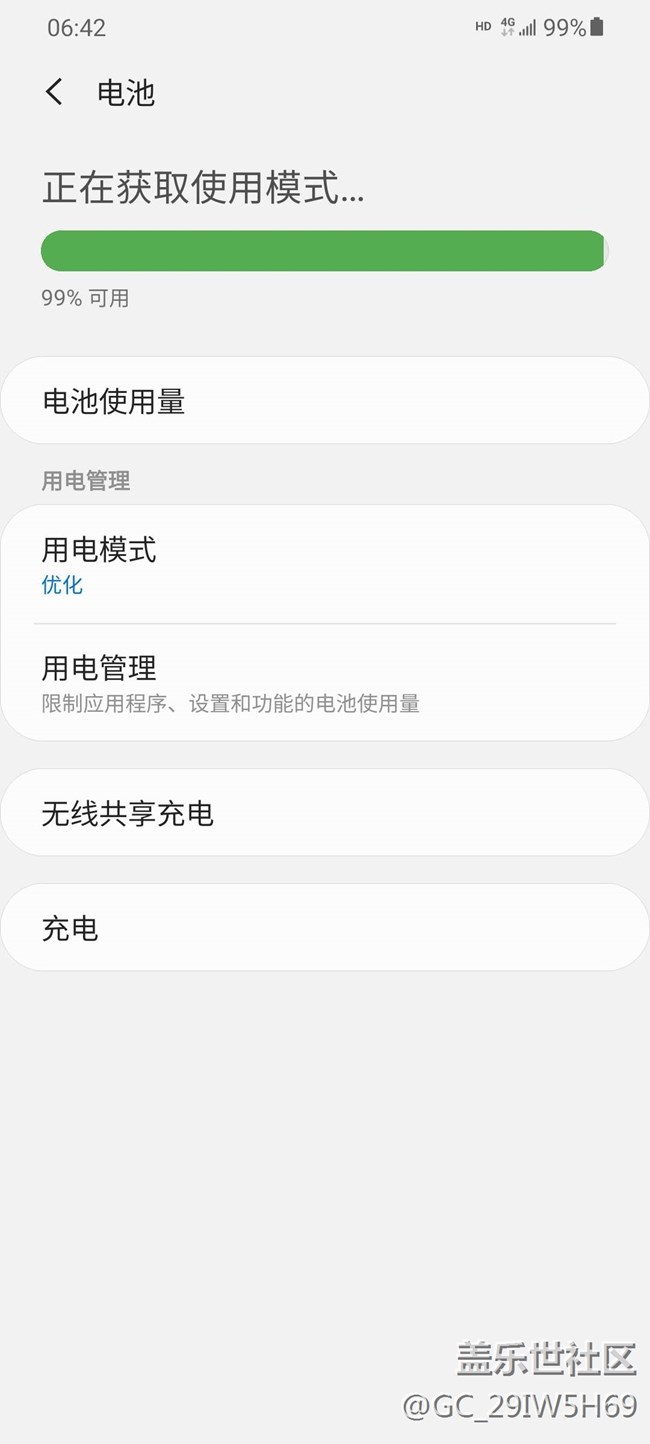Open 电池使用量

325,400
